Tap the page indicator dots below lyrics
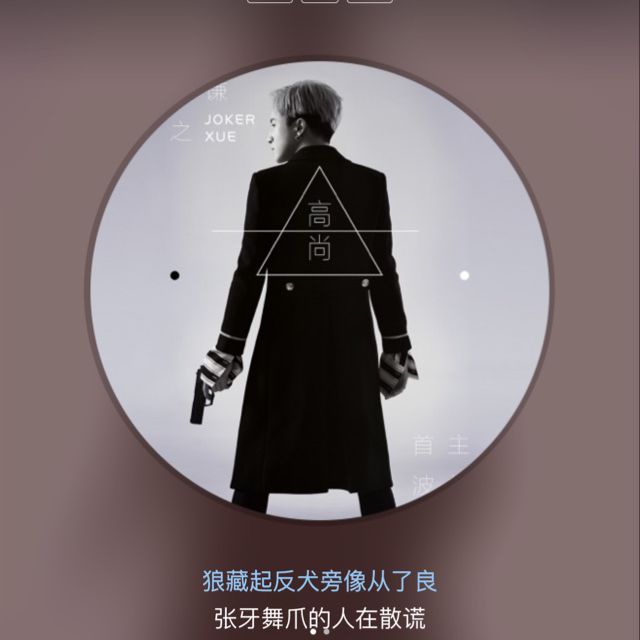Screen dimensions: 640x640 (x=320, y=632)
